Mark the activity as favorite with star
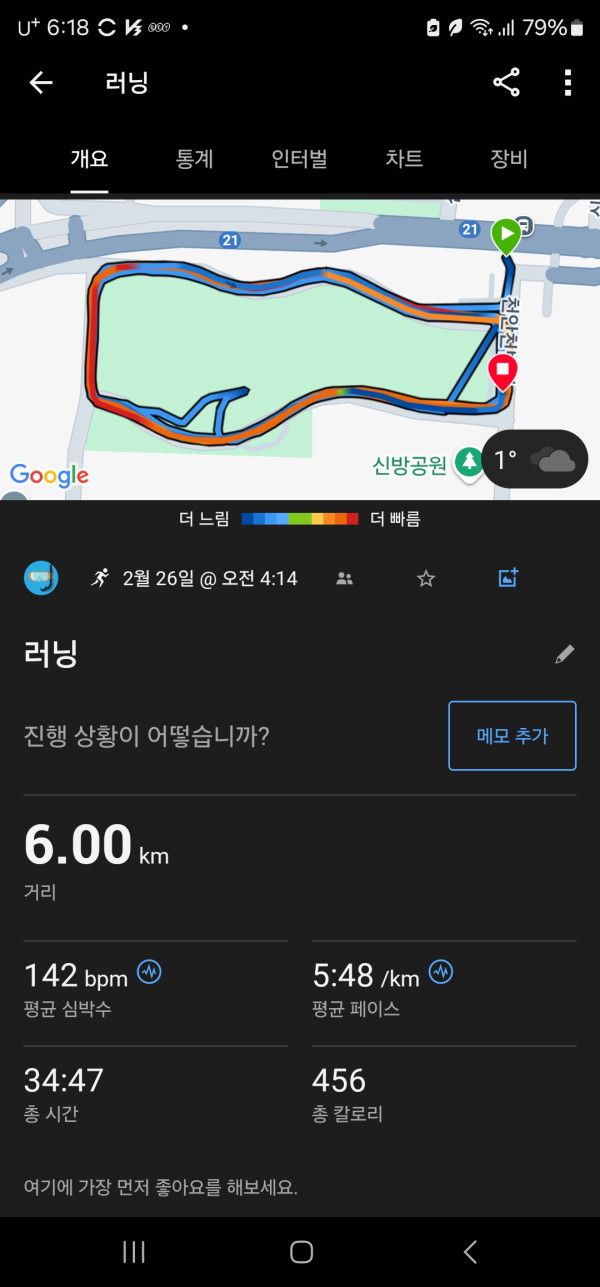600x1287 pixels. [x=426, y=578]
